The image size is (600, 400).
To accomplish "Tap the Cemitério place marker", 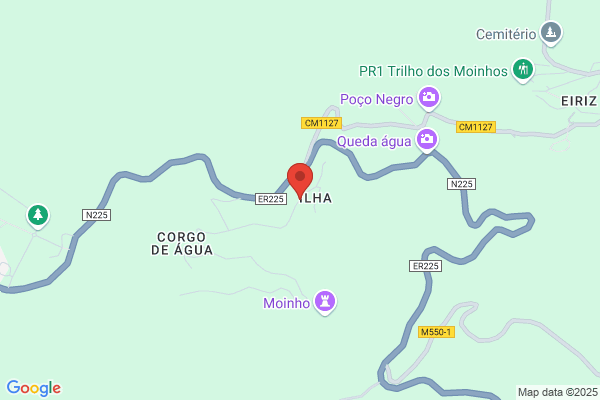I will pyautogui.click(x=551, y=33).
